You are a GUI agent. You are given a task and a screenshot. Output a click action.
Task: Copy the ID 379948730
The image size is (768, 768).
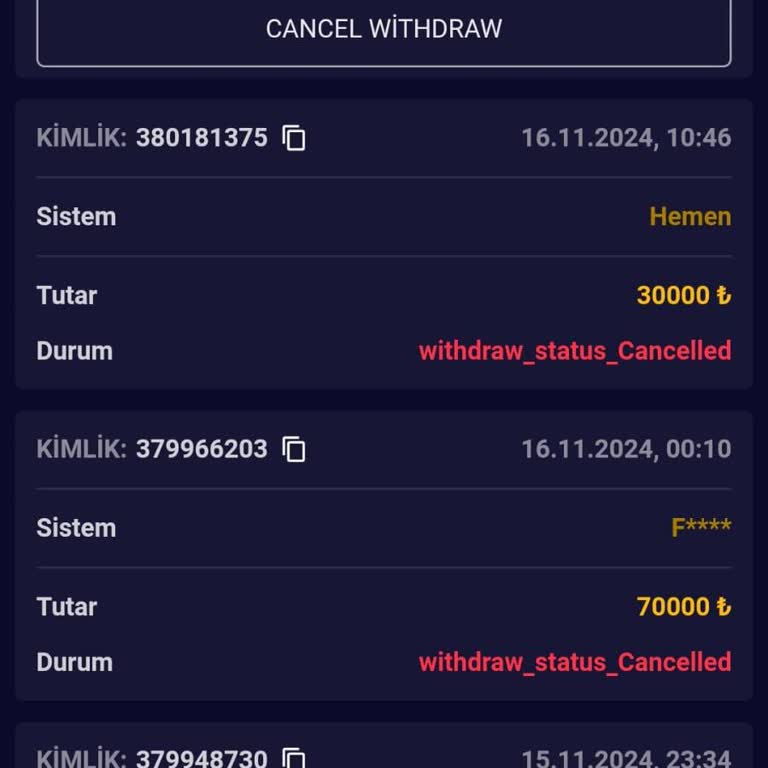(x=294, y=759)
